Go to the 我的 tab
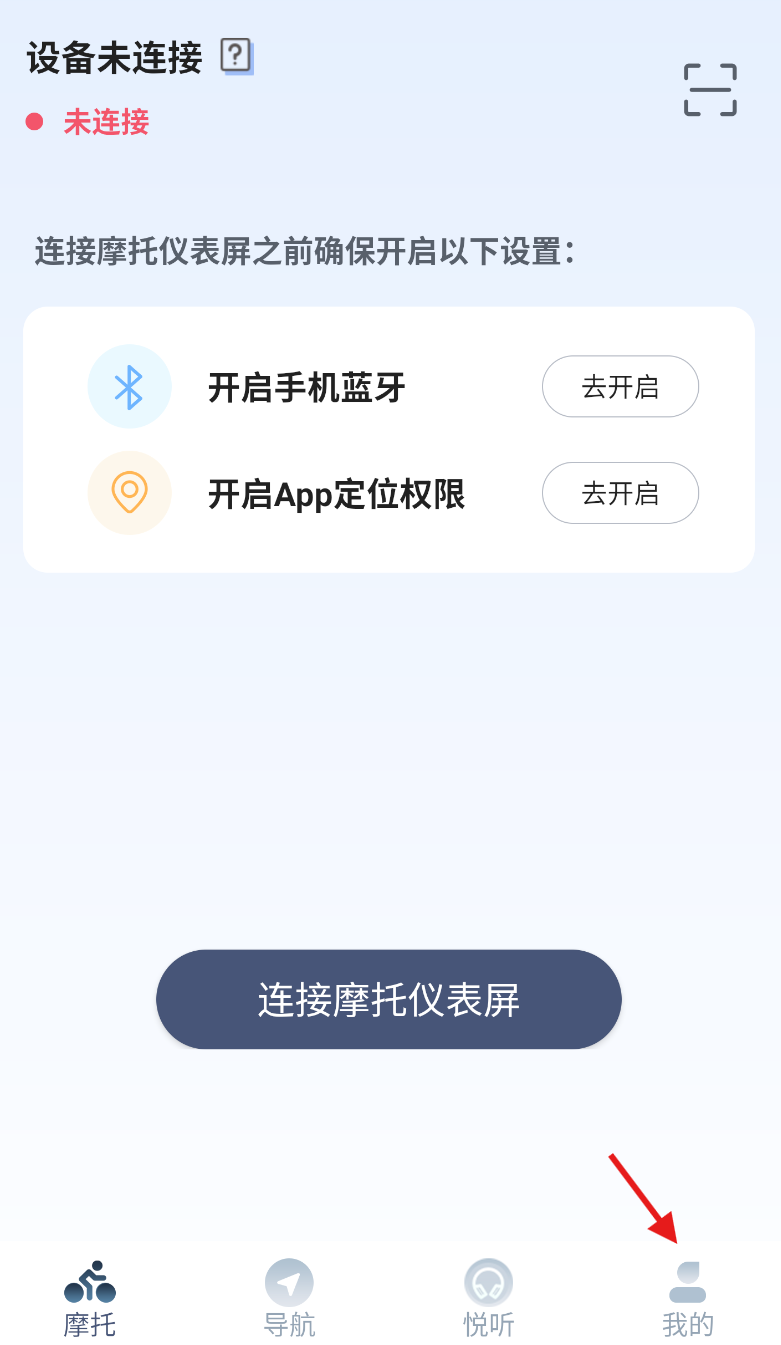Image resolution: width=781 pixels, height=1345 pixels. [688, 1298]
